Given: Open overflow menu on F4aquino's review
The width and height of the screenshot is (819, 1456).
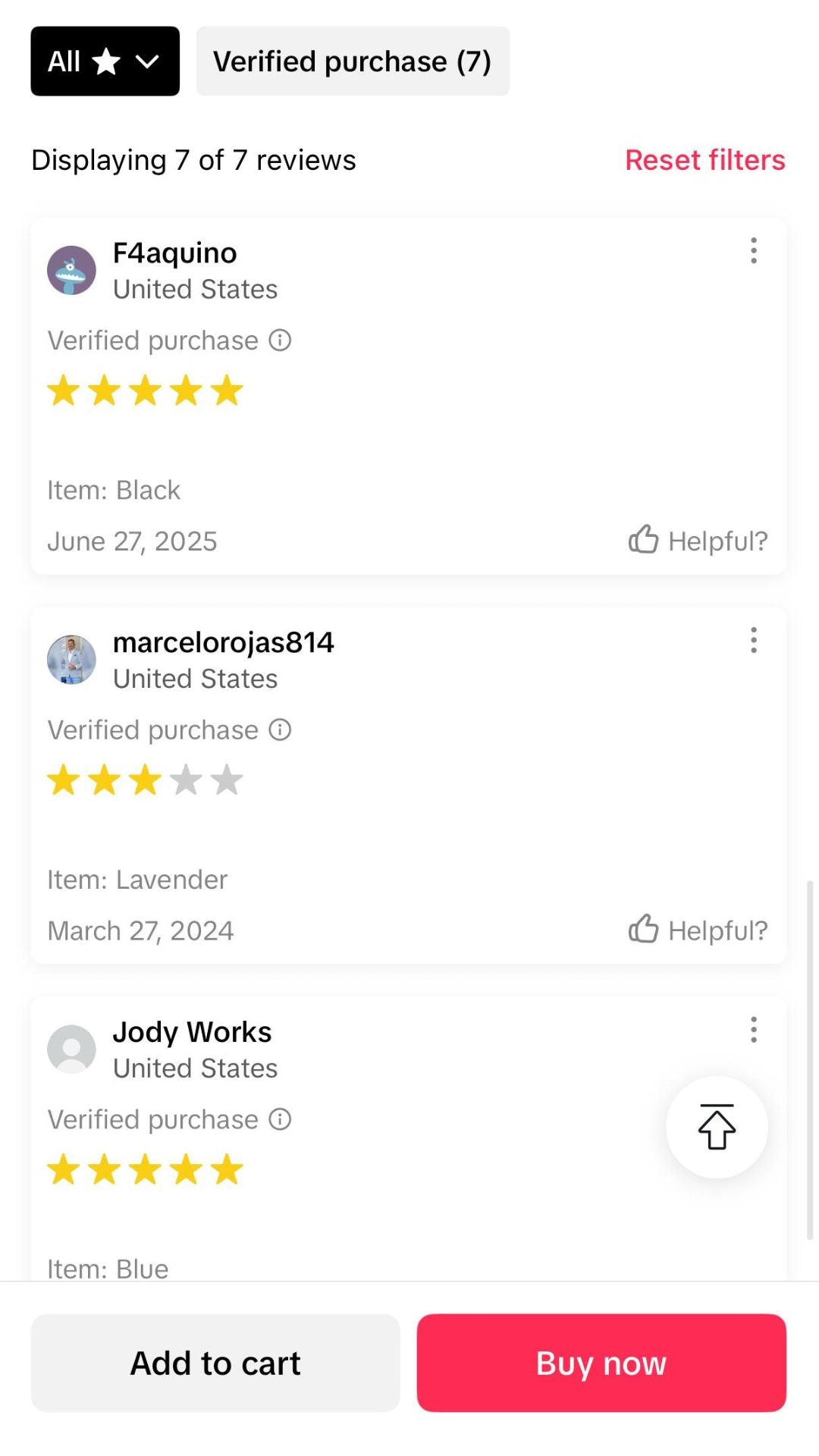Looking at the screenshot, I should tap(753, 250).
